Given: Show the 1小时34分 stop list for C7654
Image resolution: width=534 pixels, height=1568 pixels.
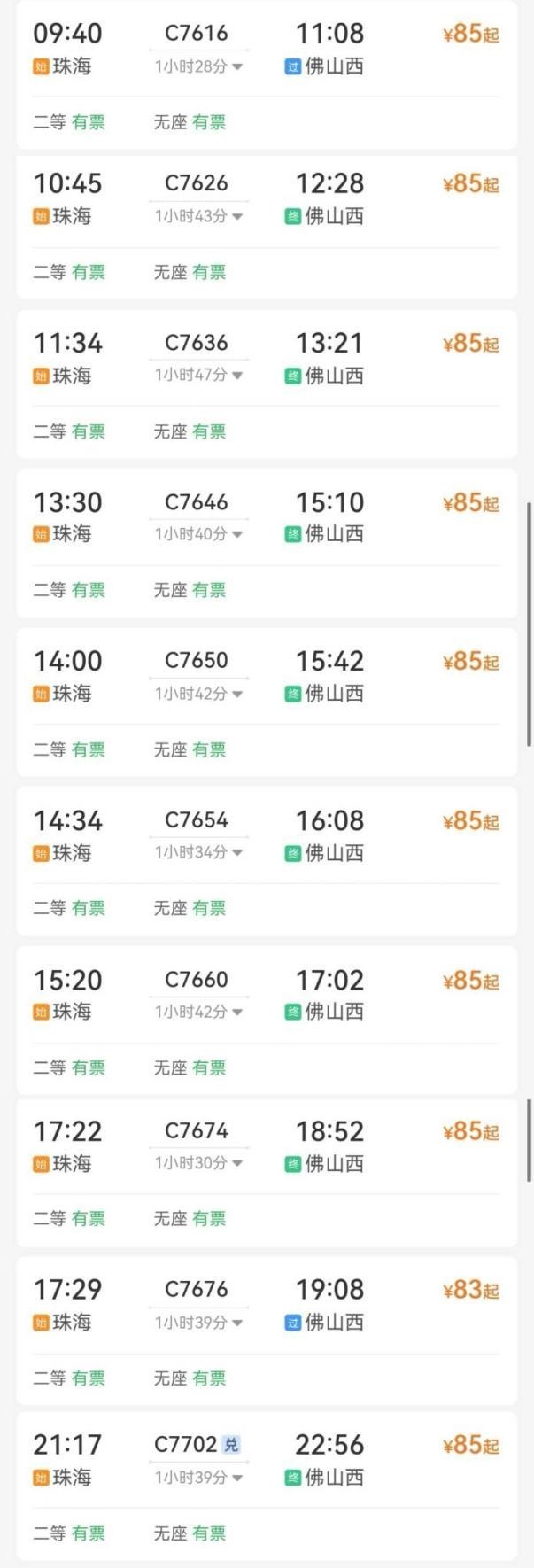Looking at the screenshot, I should pyautogui.click(x=198, y=853).
